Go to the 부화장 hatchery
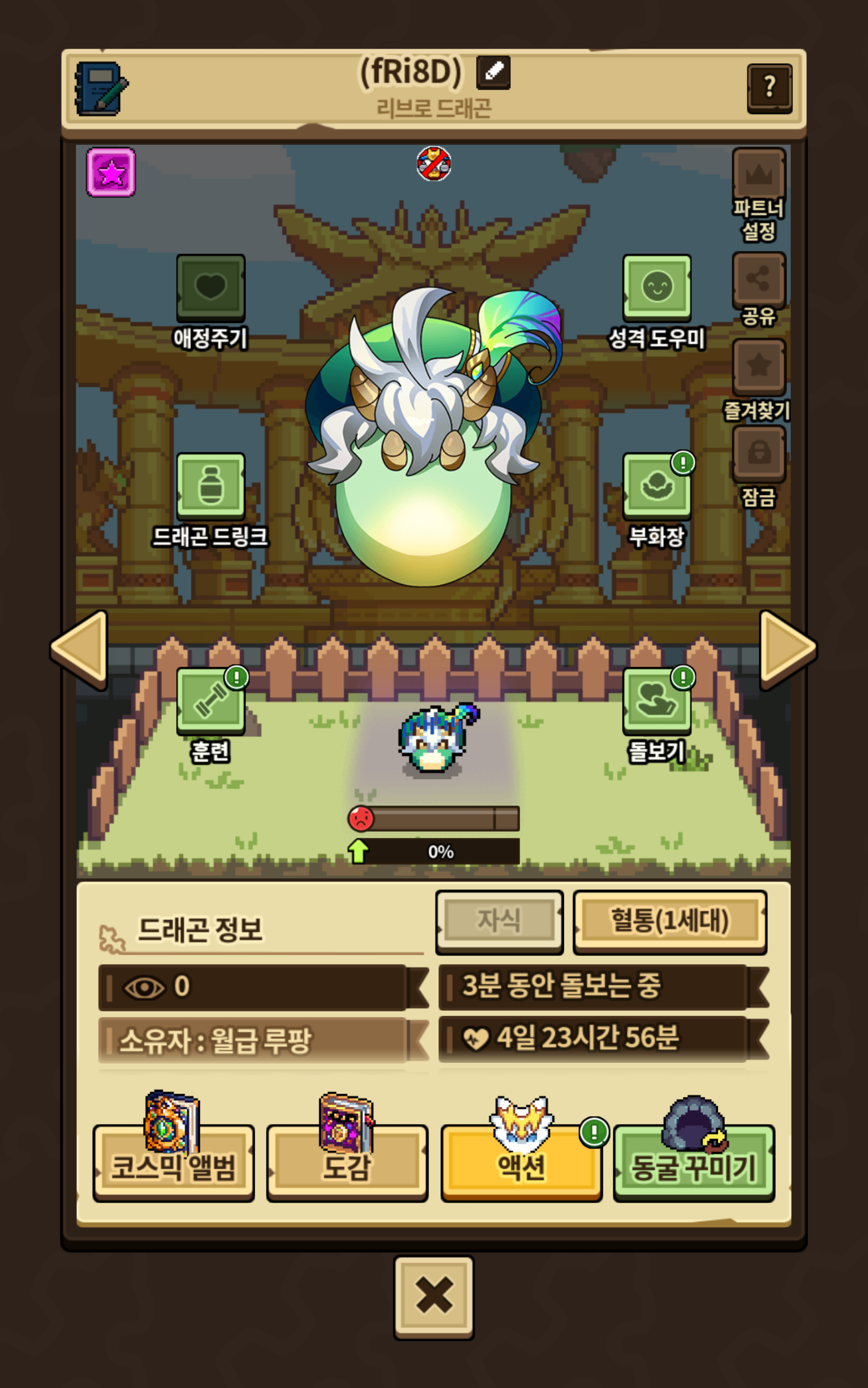The height and width of the screenshot is (1388, 868). click(657, 486)
